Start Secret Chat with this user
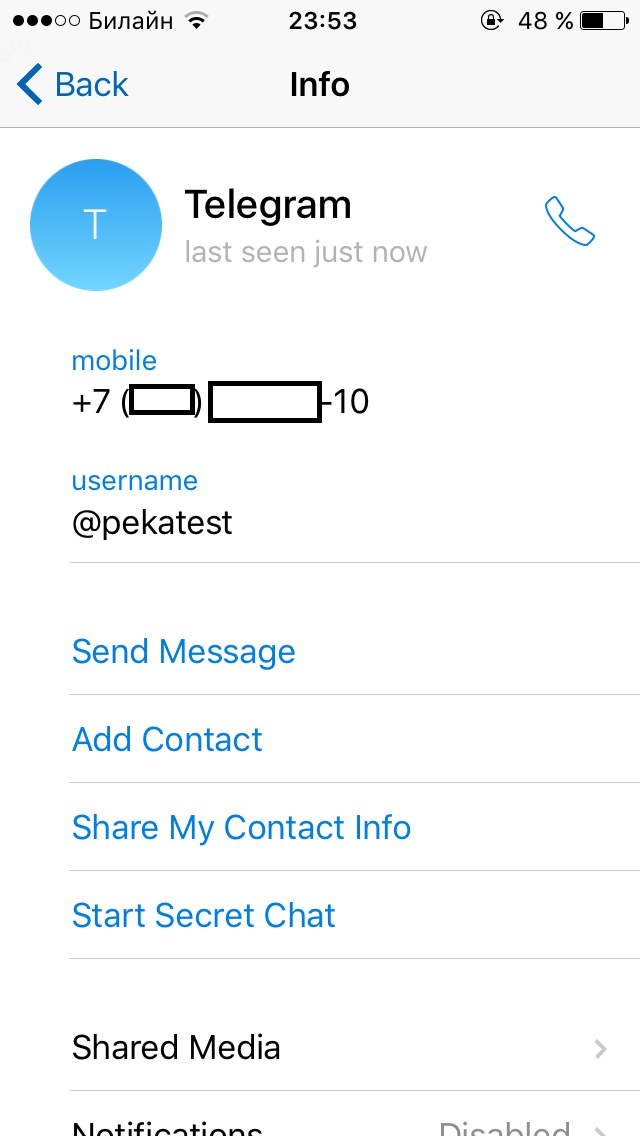640x1136 pixels. [x=204, y=916]
